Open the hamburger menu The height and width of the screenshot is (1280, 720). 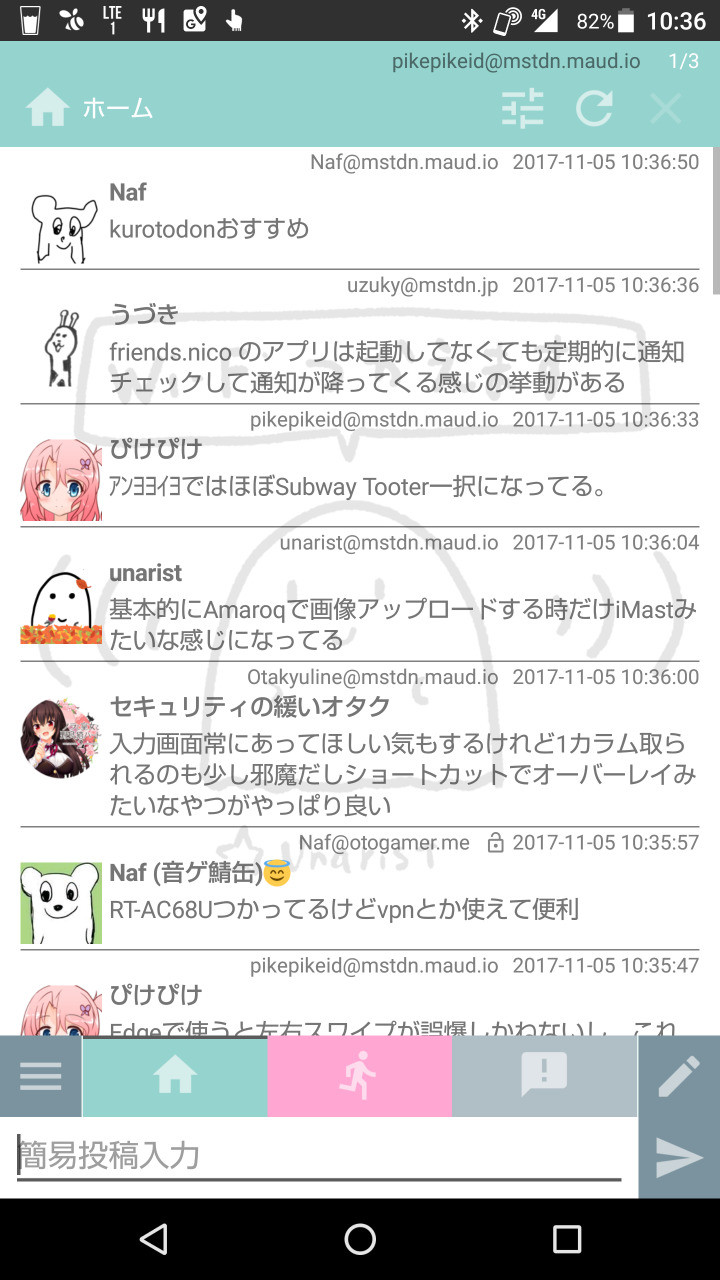coord(41,1076)
